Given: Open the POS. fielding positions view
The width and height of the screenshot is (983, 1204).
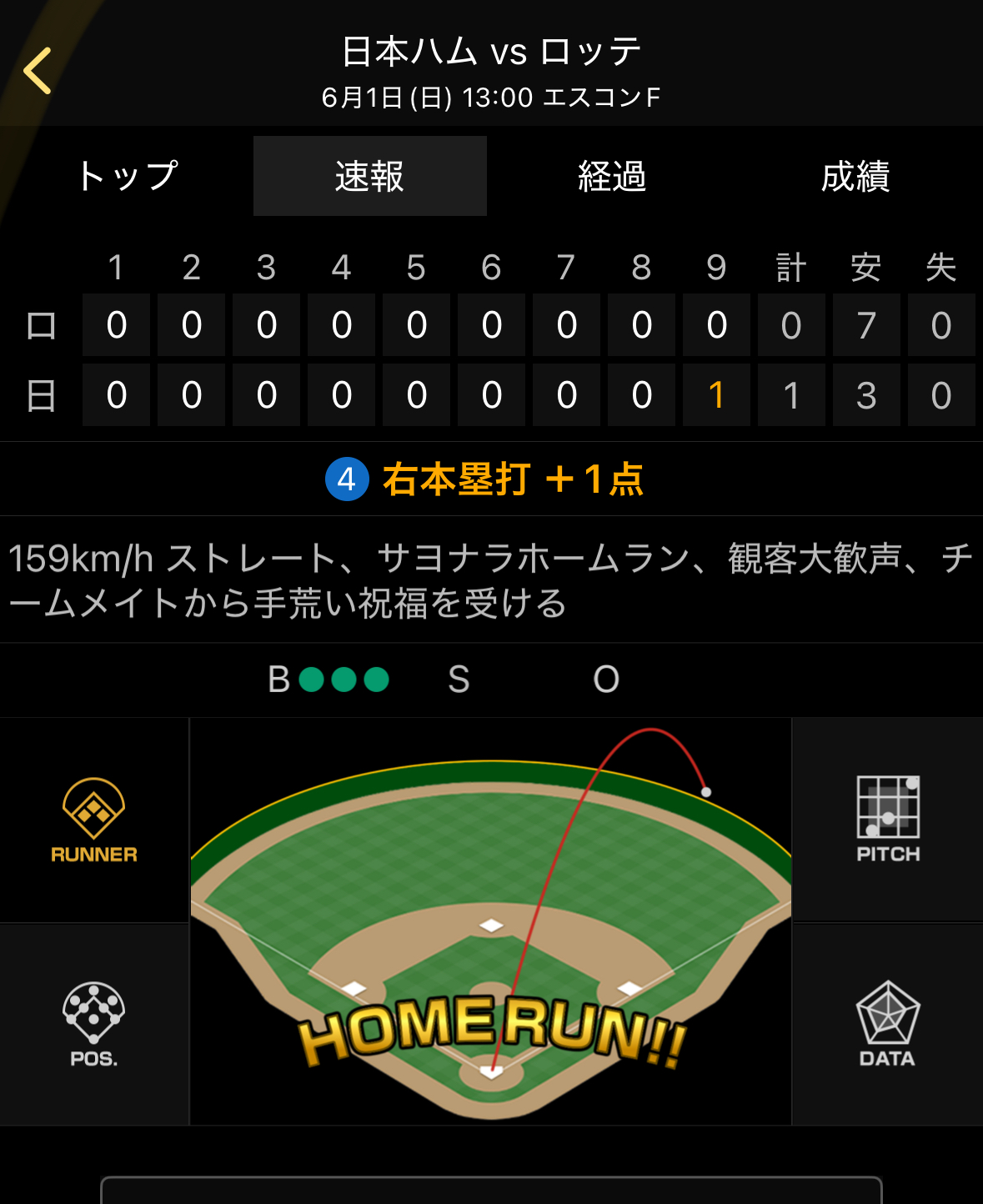Looking at the screenshot, I should point(94,1025).
